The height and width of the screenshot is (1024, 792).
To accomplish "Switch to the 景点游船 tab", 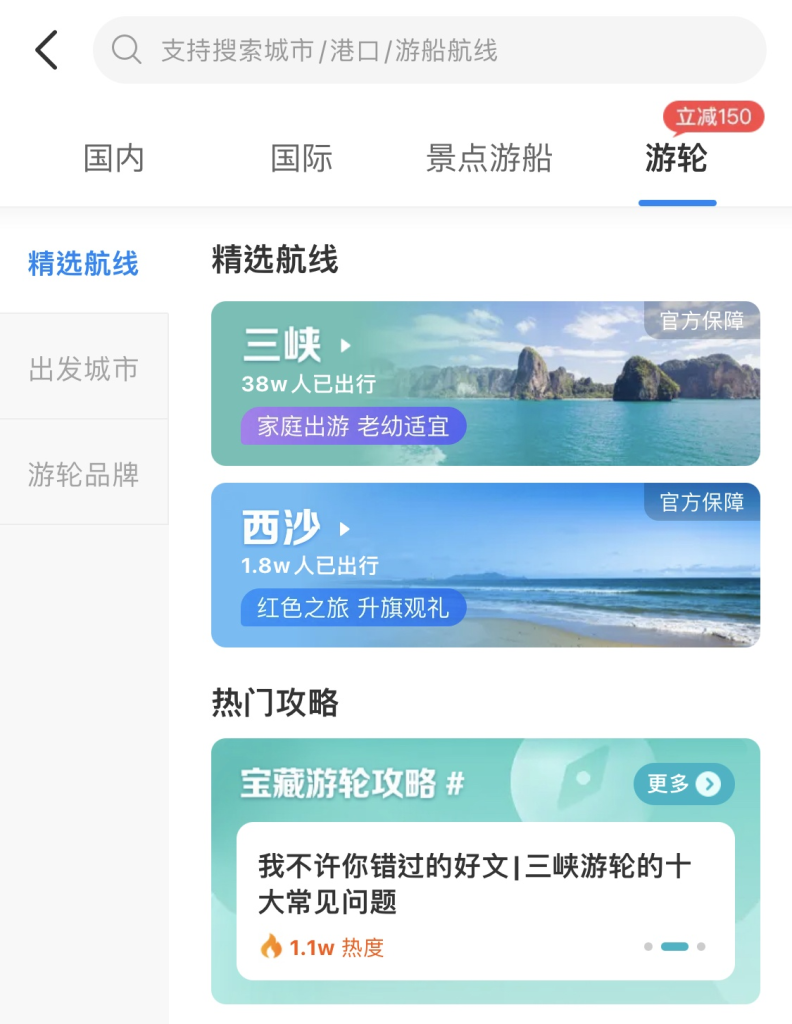I will click(488, 158).
